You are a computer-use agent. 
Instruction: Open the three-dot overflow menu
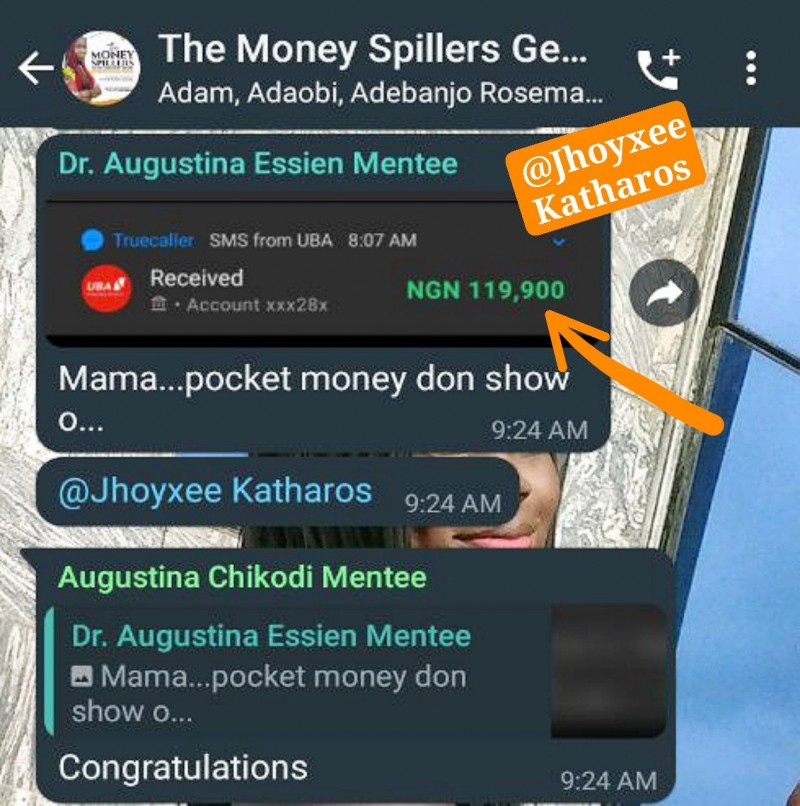[751, 68]
